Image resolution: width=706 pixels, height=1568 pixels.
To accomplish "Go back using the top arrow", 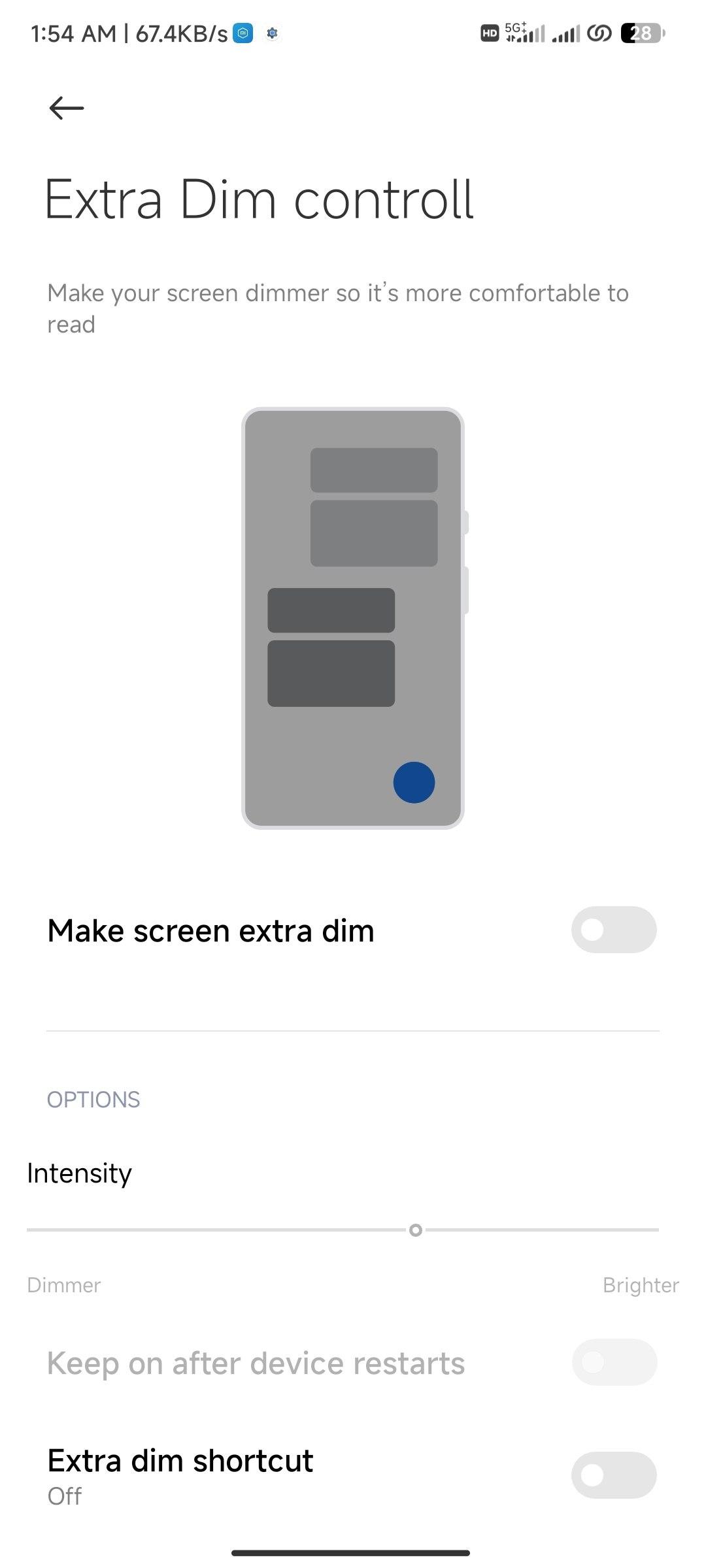I will coord(67,108).
